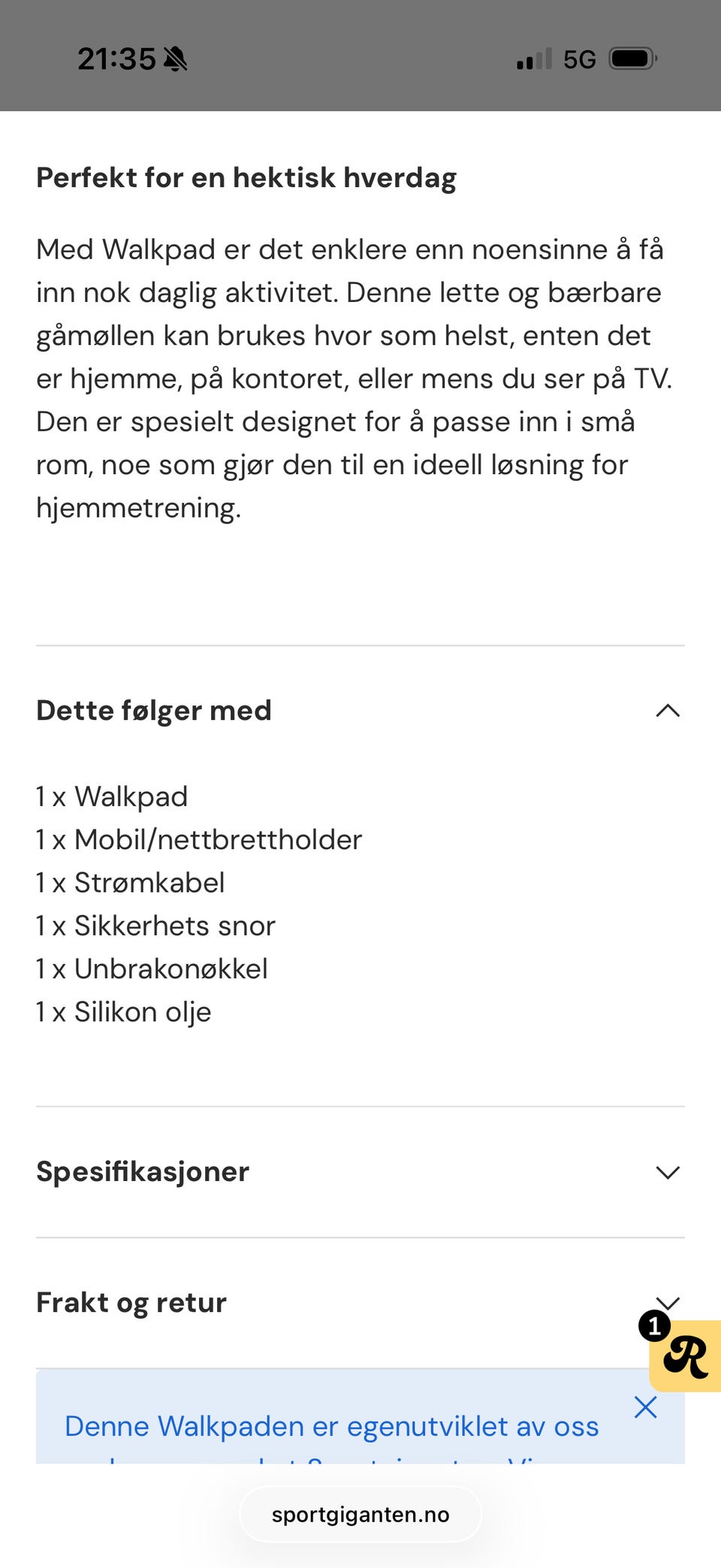721x1568 pixels.
Task: Tap the sportgiganten.no address bar
Action: [x=360, y=1515]
